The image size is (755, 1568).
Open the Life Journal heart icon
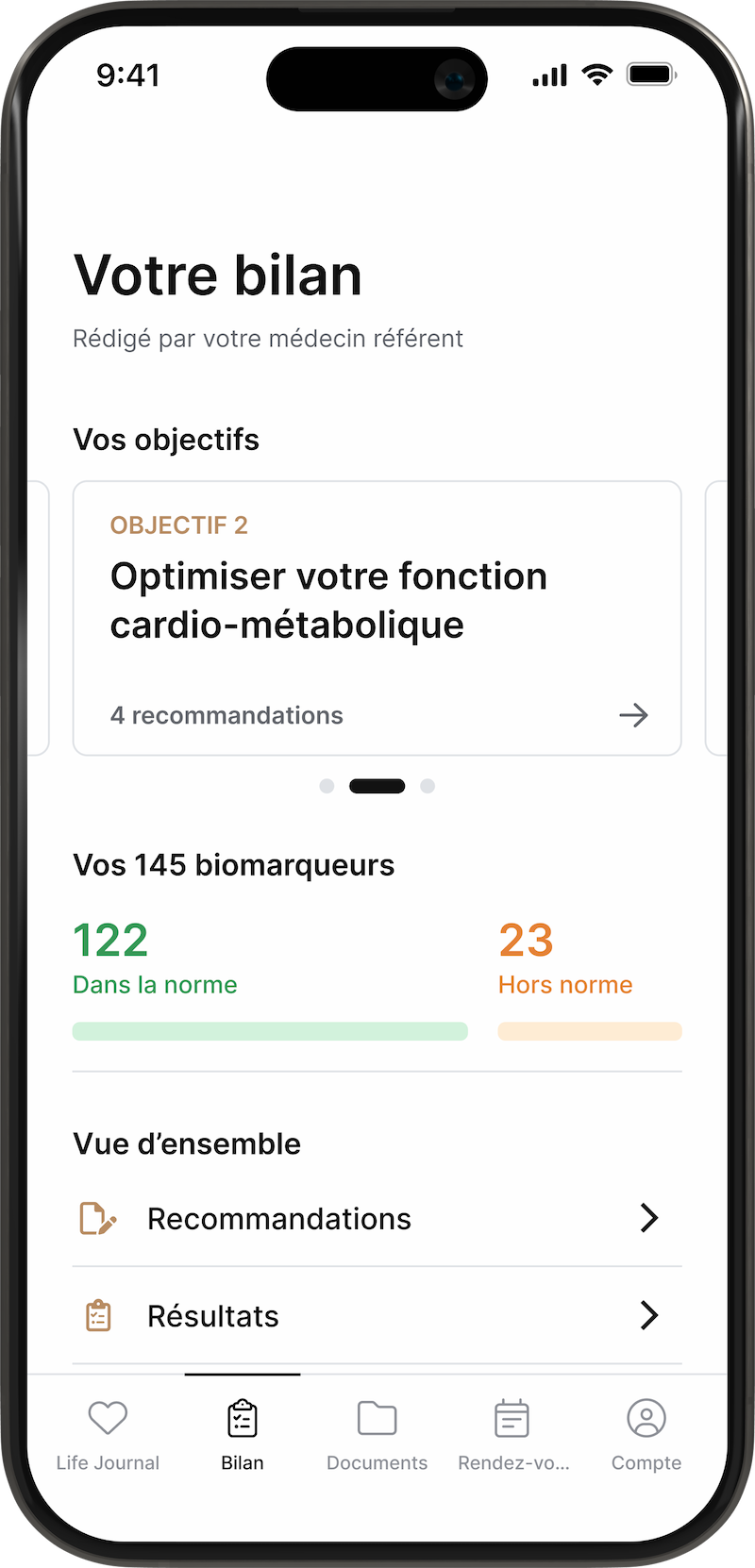(x=108, y=1418)
